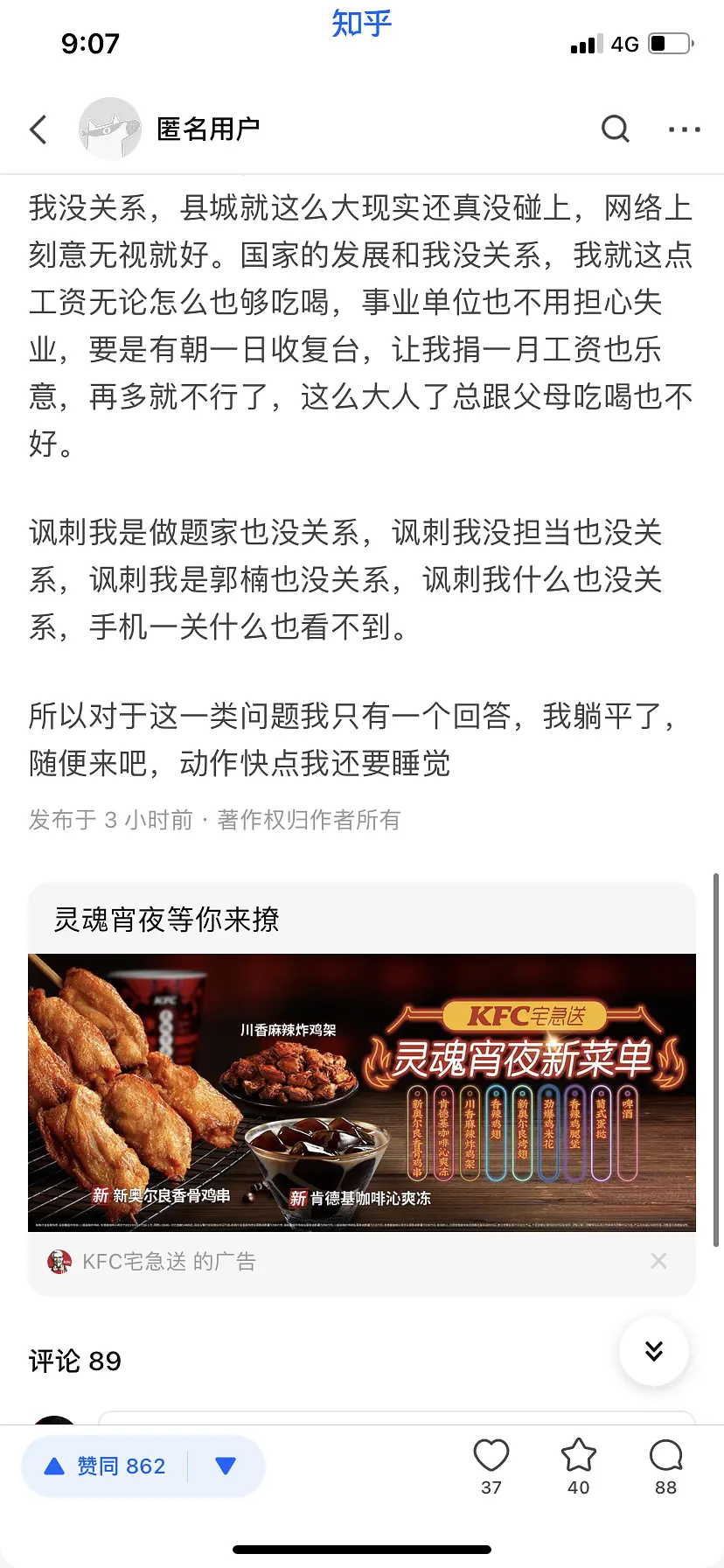Viewport: 724px width, 1568px height.
Task: Like the answer with the heart icon
Action: tap(491, 1457)
